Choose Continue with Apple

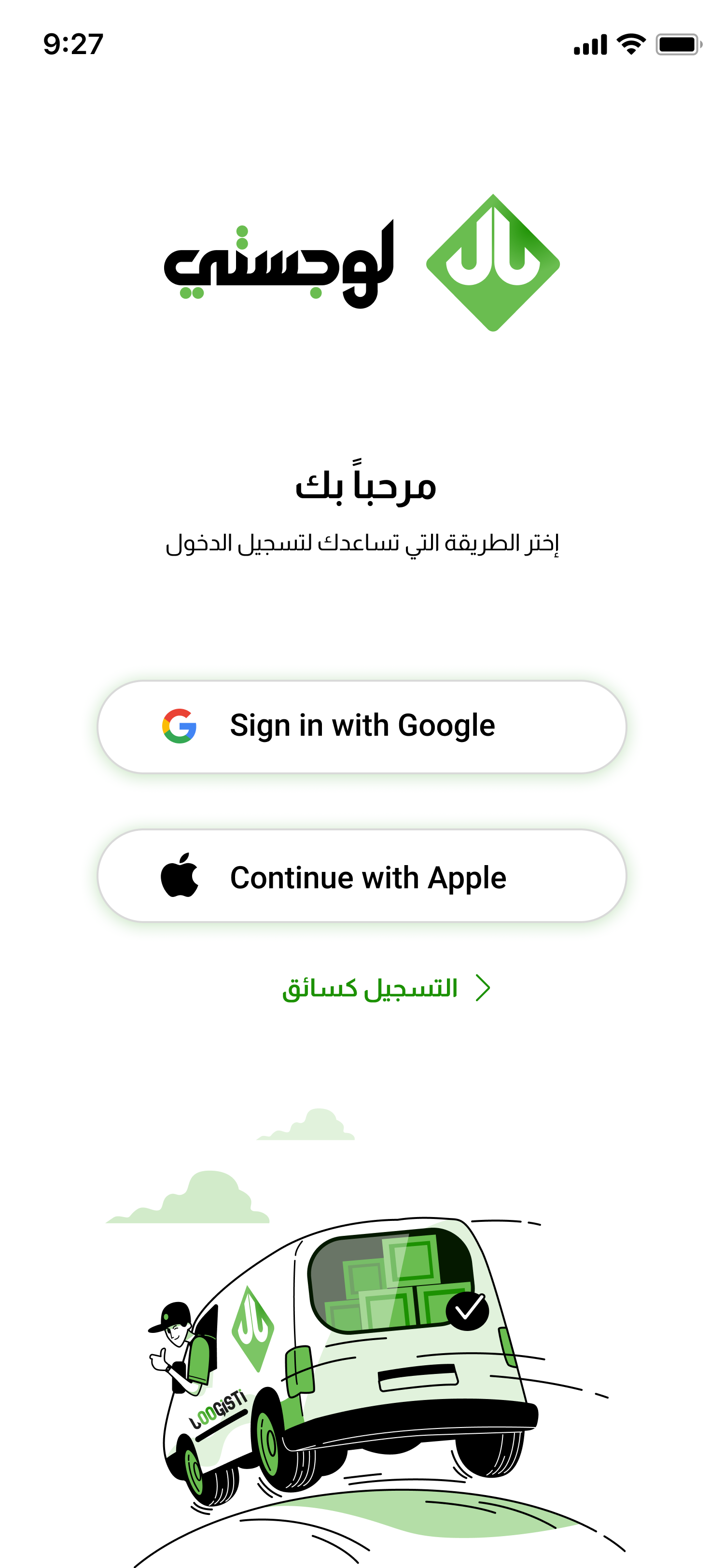362,875
